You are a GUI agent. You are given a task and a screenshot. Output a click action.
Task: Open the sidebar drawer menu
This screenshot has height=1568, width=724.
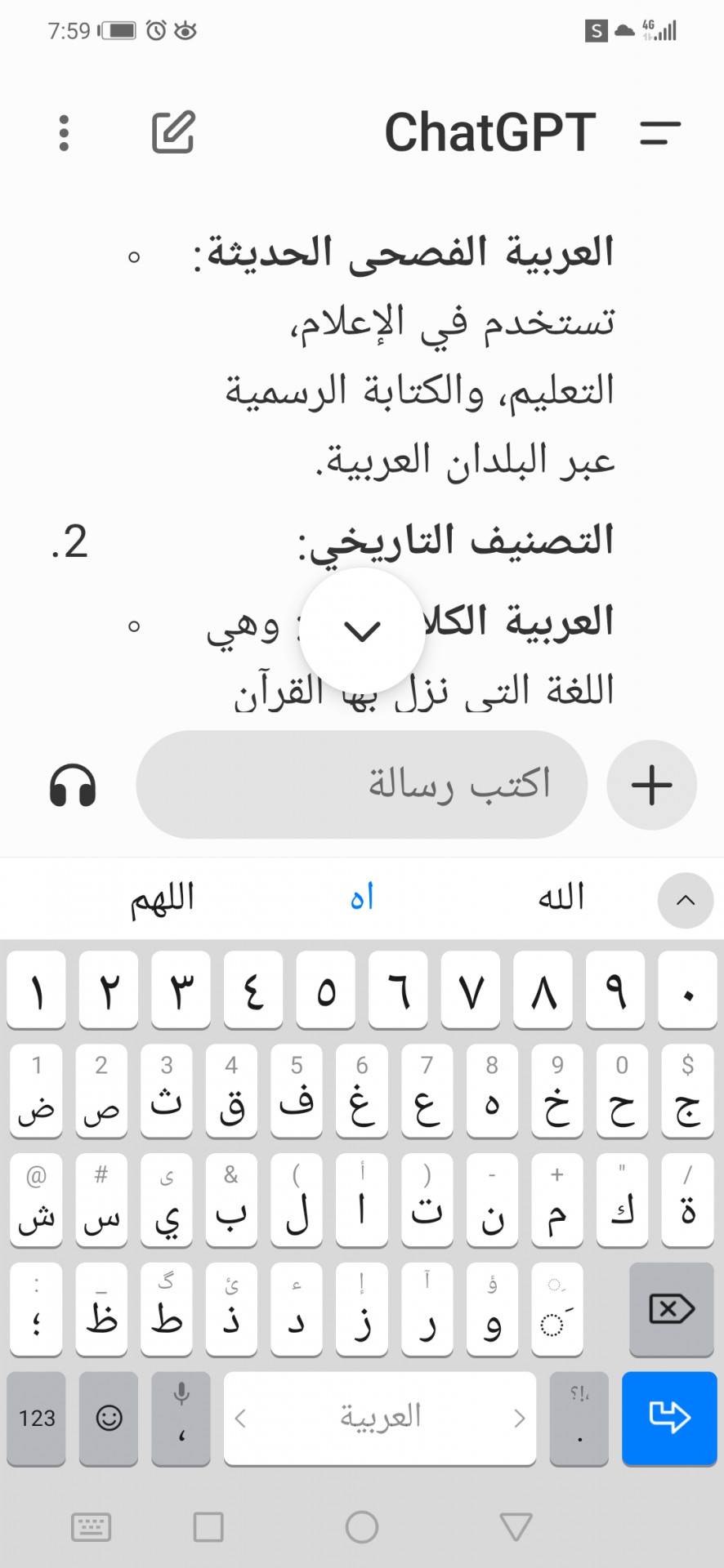(x=660, y=132)
